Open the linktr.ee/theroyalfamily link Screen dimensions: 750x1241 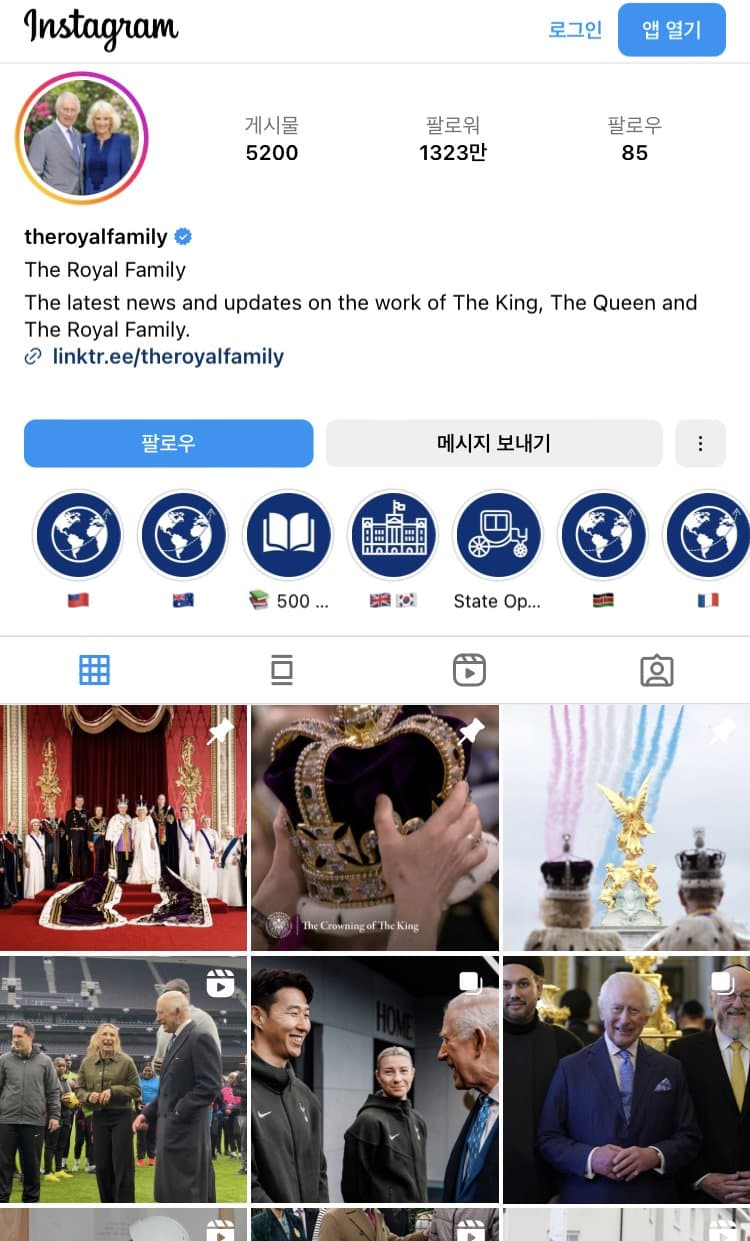coord(167,357)
